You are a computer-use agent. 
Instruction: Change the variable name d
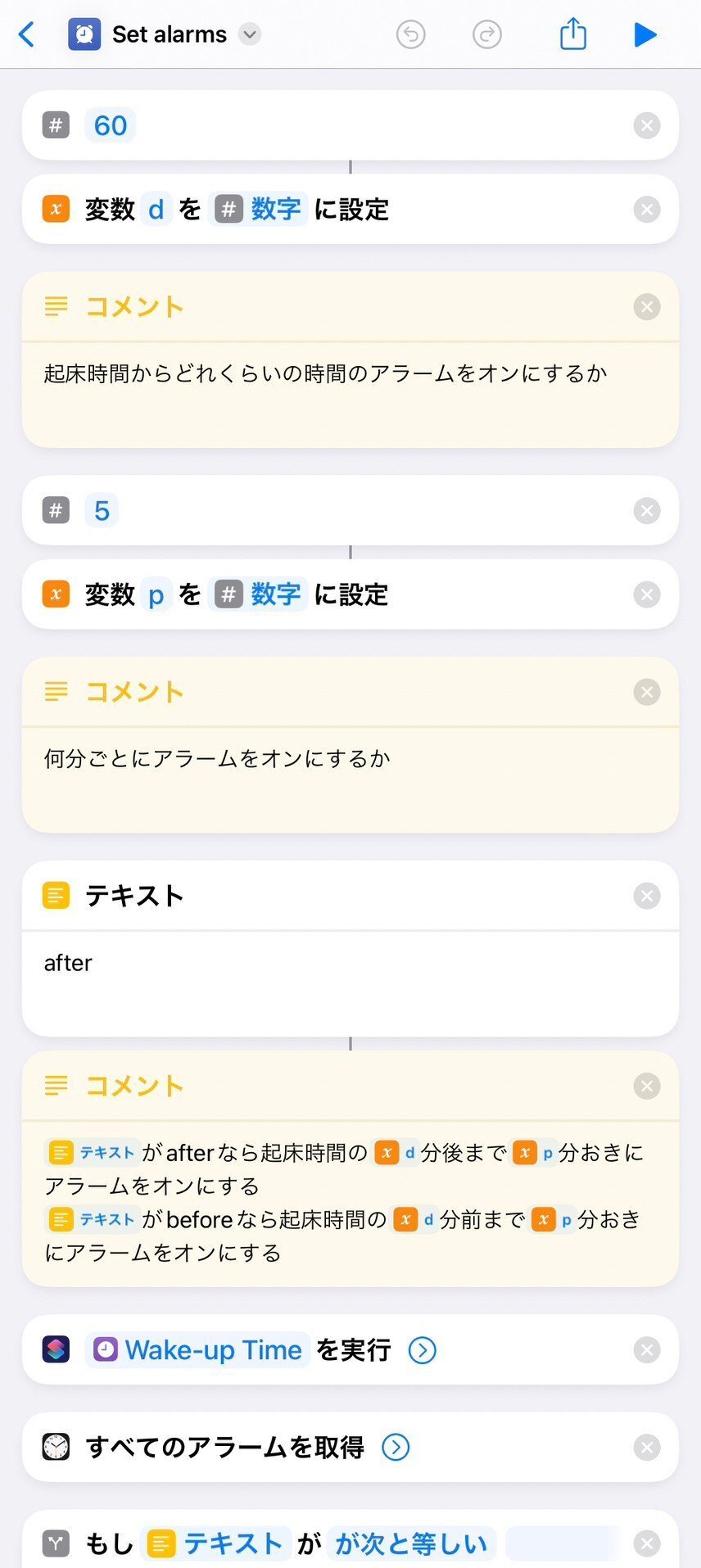tap(156, 210)
